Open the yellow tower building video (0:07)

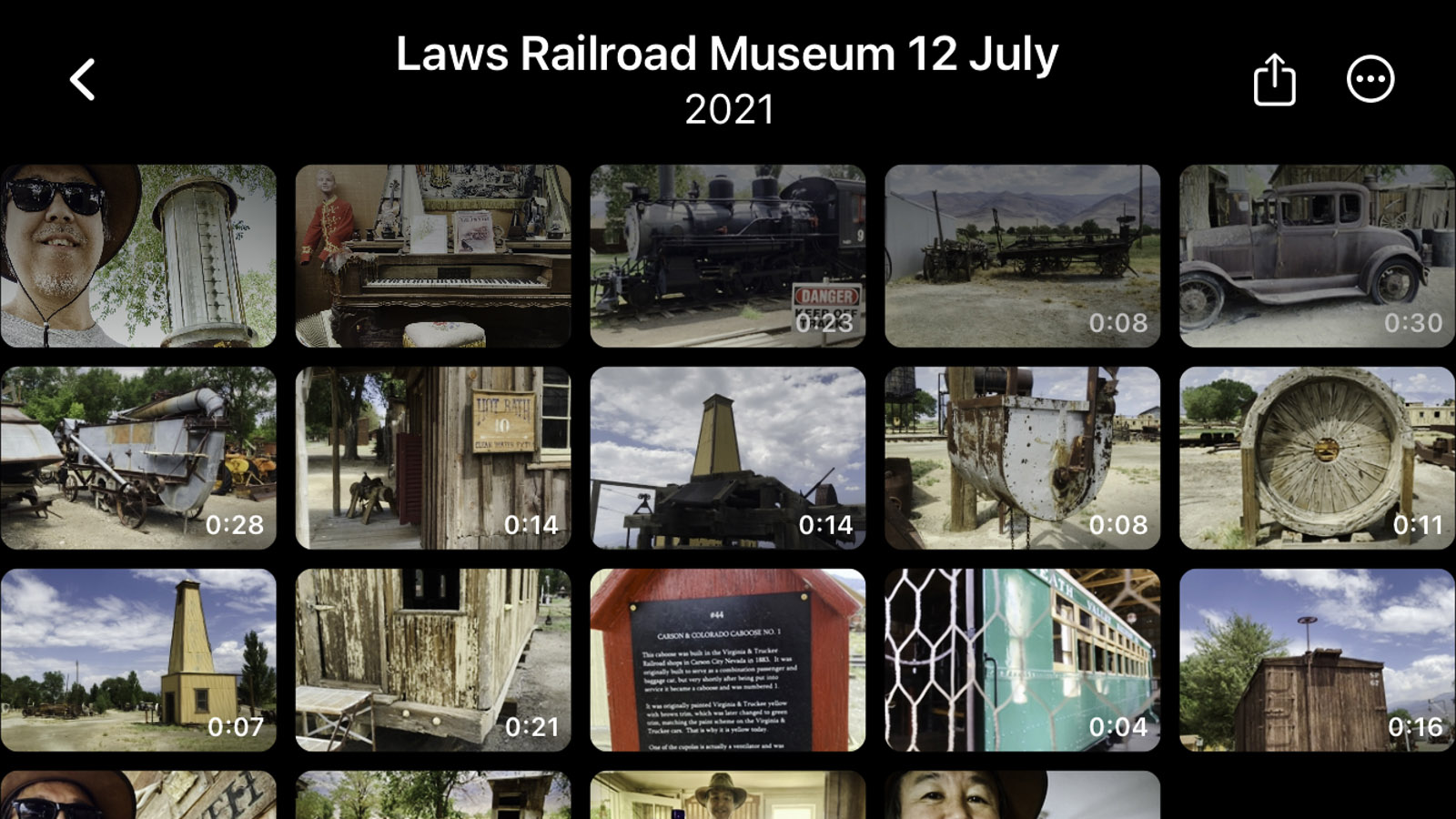(138, 660)
